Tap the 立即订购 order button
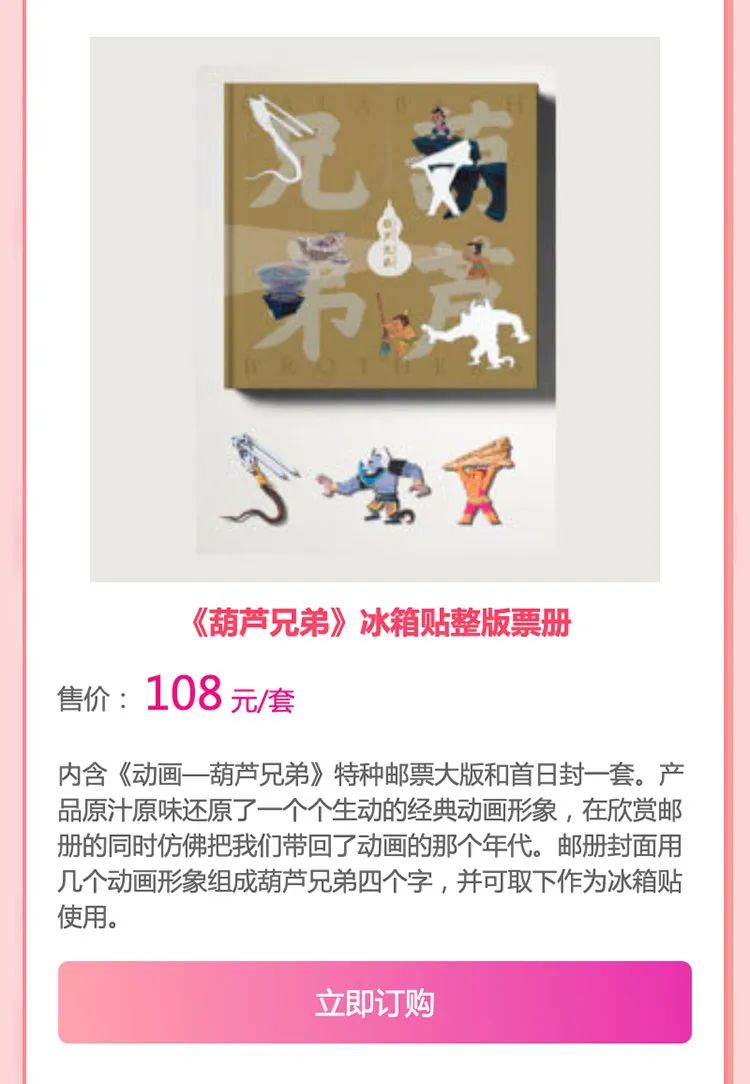 pyautogui.click(x=374, y=1002)
